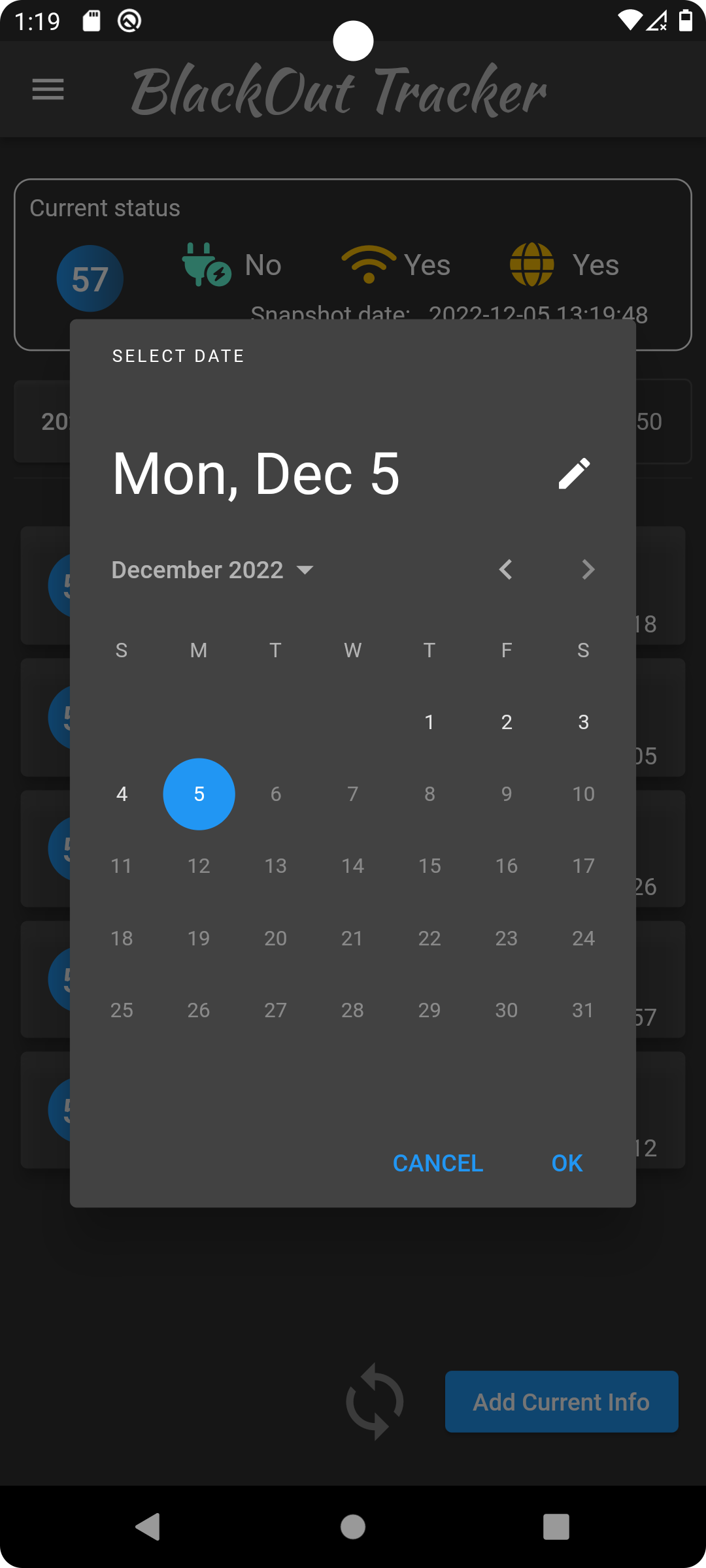Viewport: 706px width, 1568px height.
Task: Pick December 4 in the calendar
Action: 122,794
